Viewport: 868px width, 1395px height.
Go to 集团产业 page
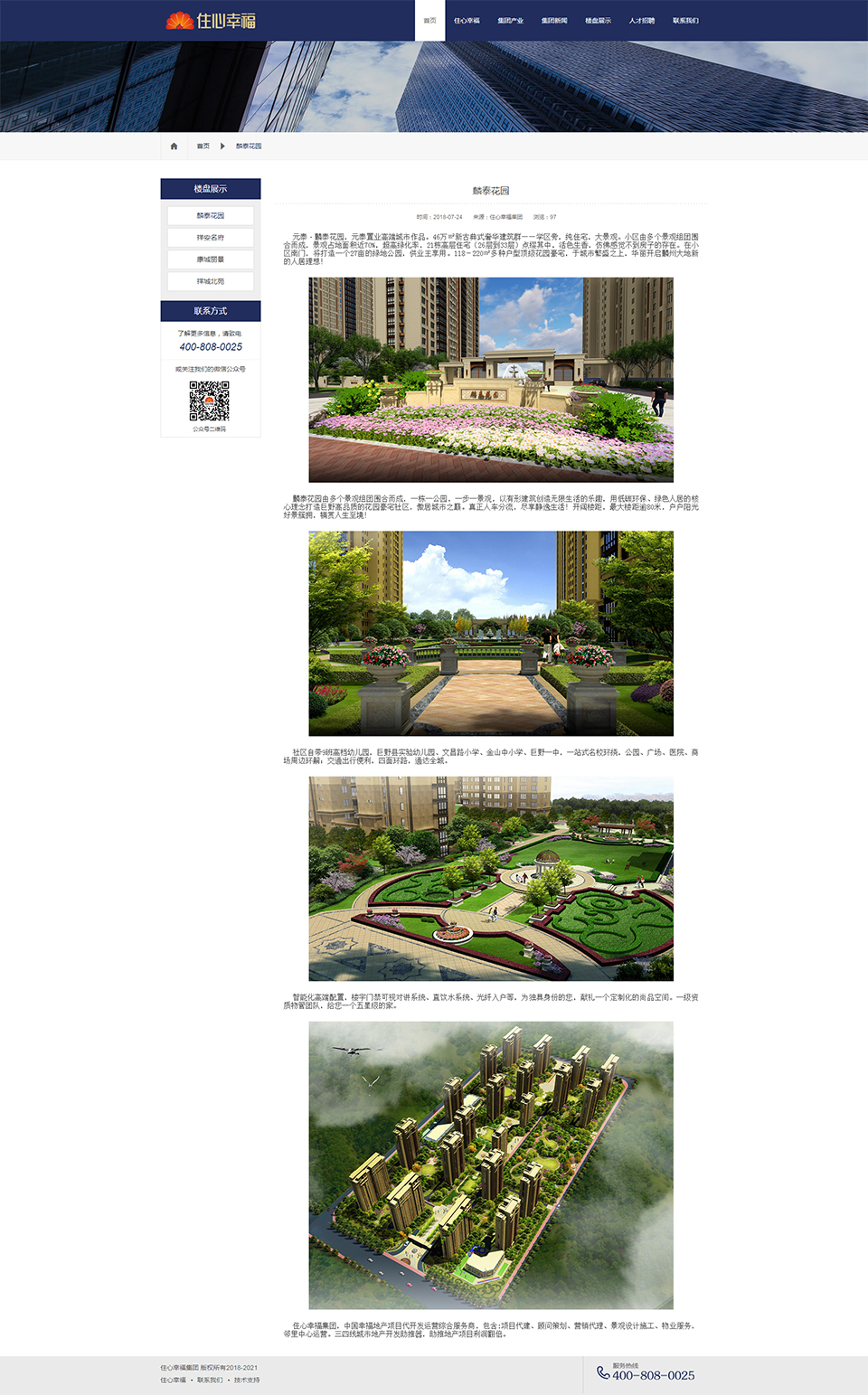click(510, 20)
